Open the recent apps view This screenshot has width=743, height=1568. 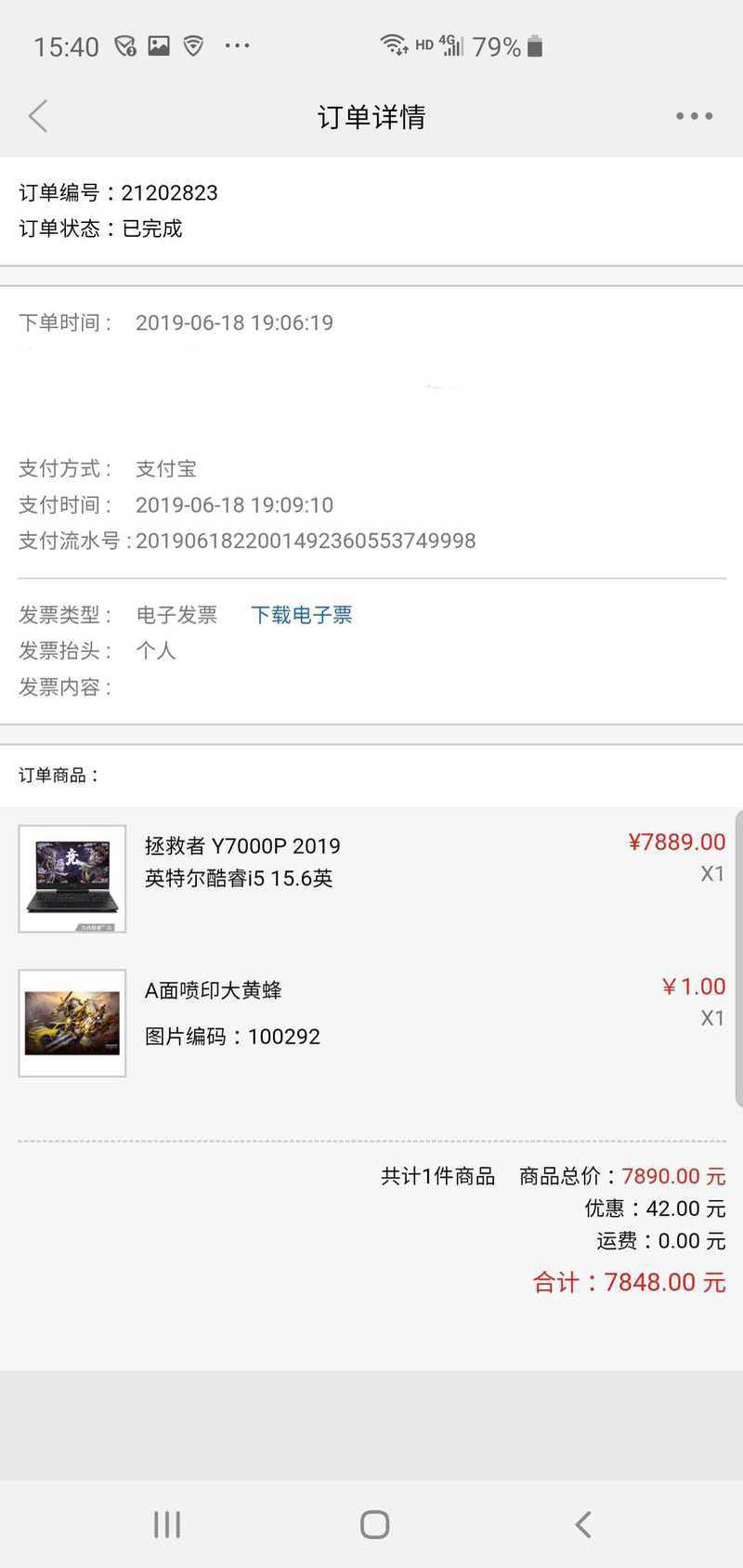point(167,1523)
